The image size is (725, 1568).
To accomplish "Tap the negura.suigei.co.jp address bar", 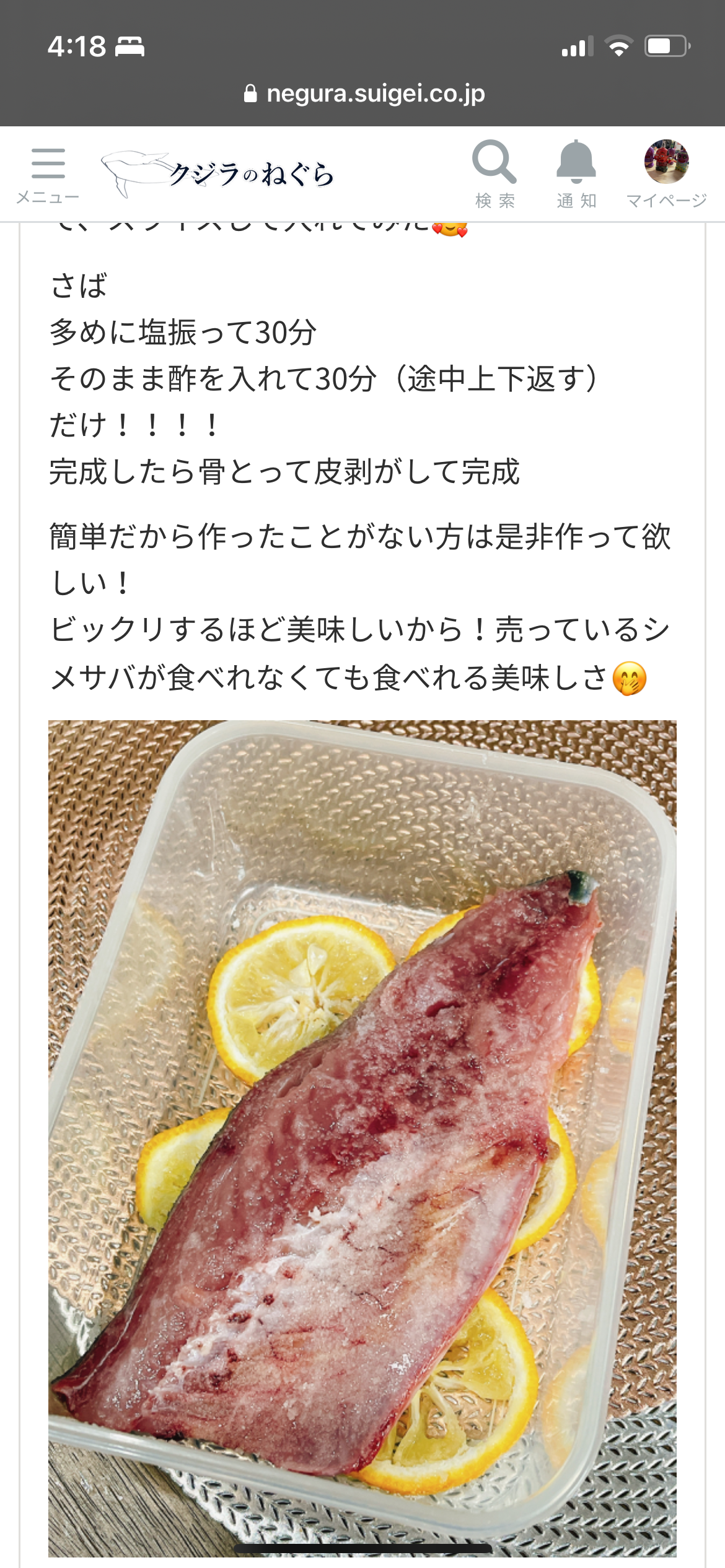I will click(364, 94).
